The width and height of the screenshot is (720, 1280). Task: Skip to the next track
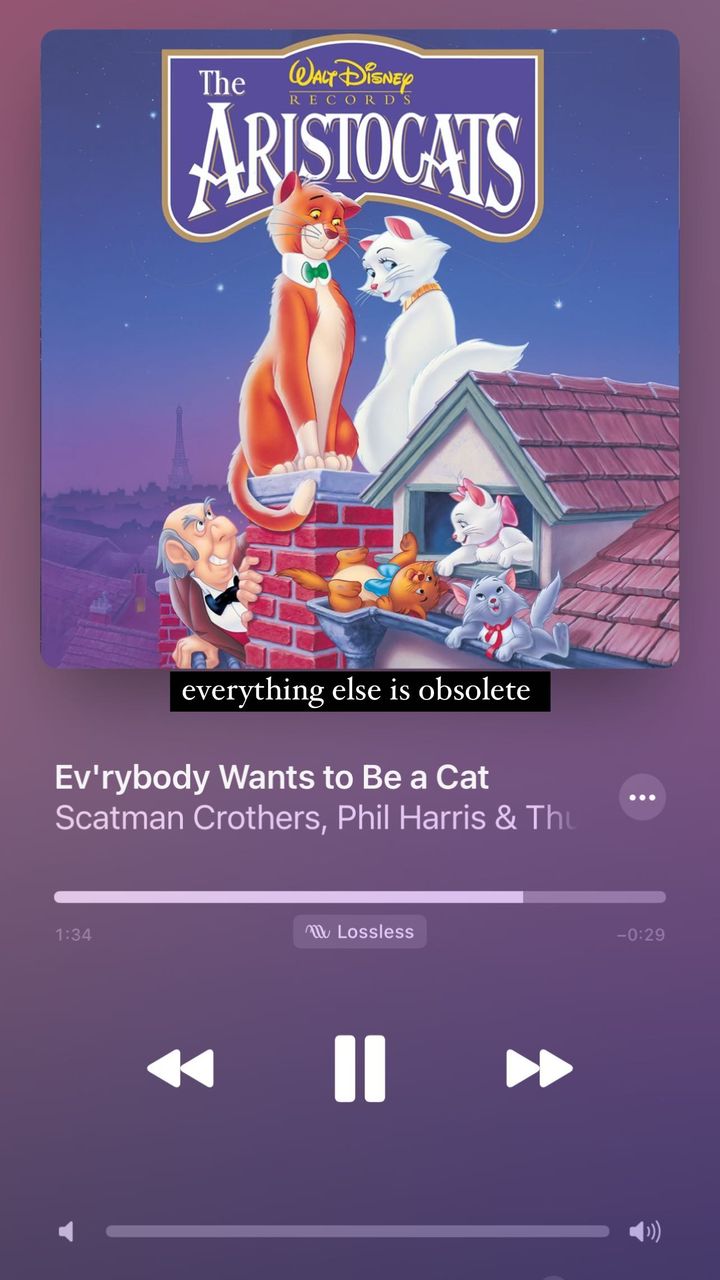[x=539, y=1068]
